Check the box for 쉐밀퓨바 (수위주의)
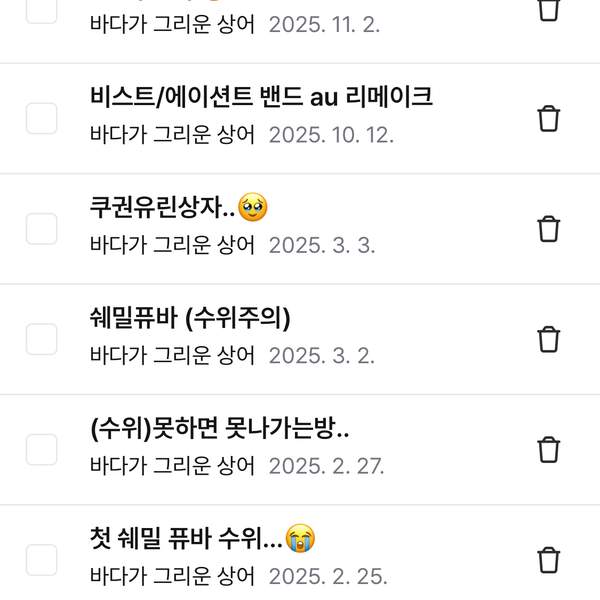 [x=41, y=339]
